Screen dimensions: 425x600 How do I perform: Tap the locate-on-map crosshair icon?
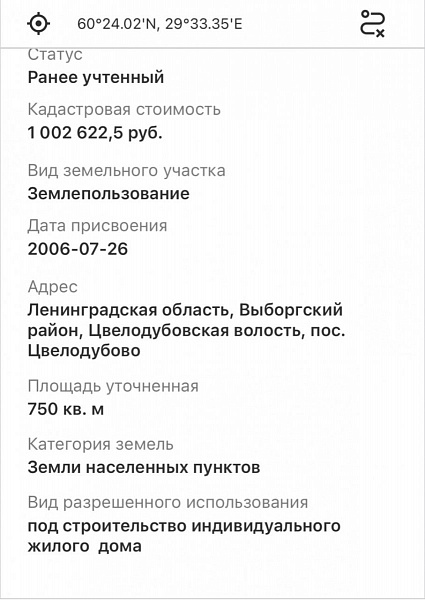[38, 24]
